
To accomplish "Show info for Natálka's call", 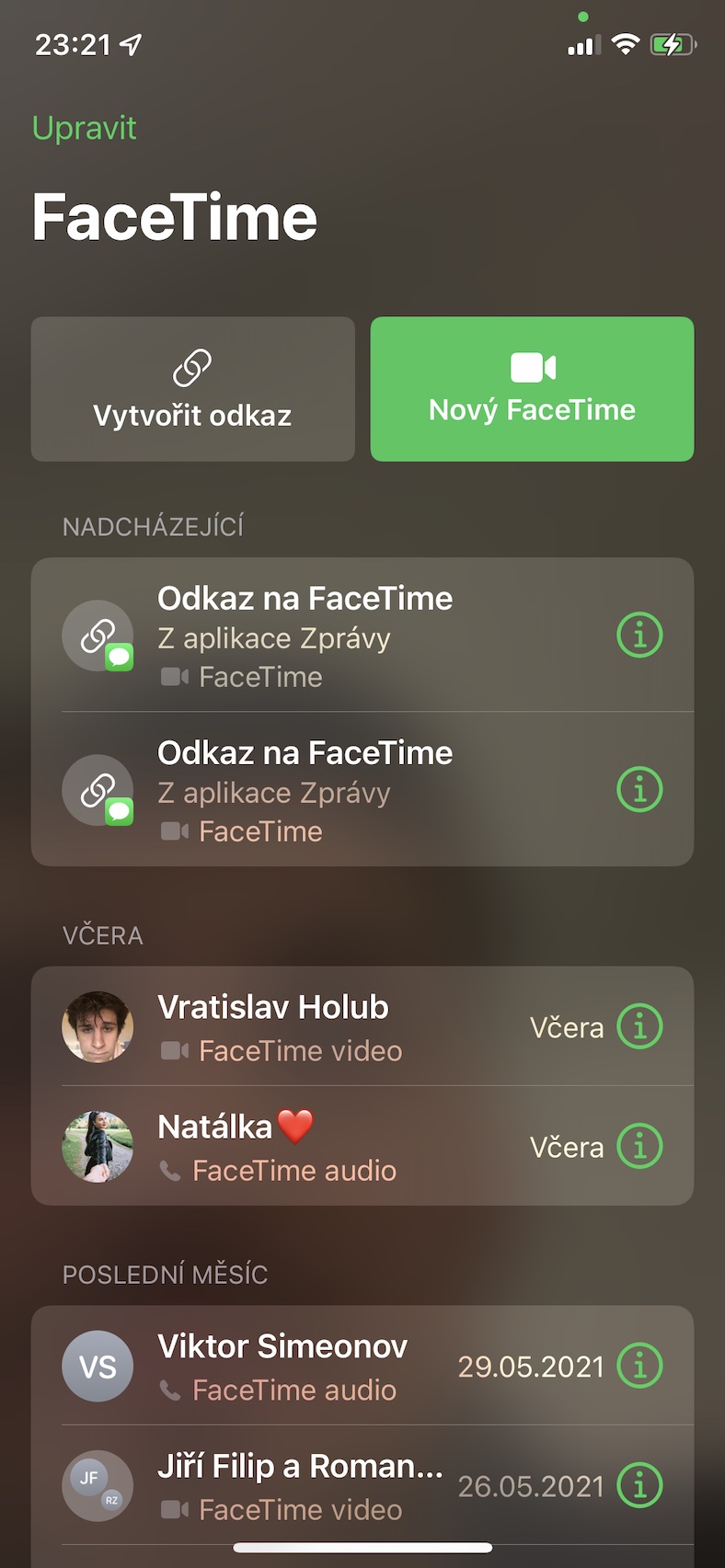I will coord(639,1146).
